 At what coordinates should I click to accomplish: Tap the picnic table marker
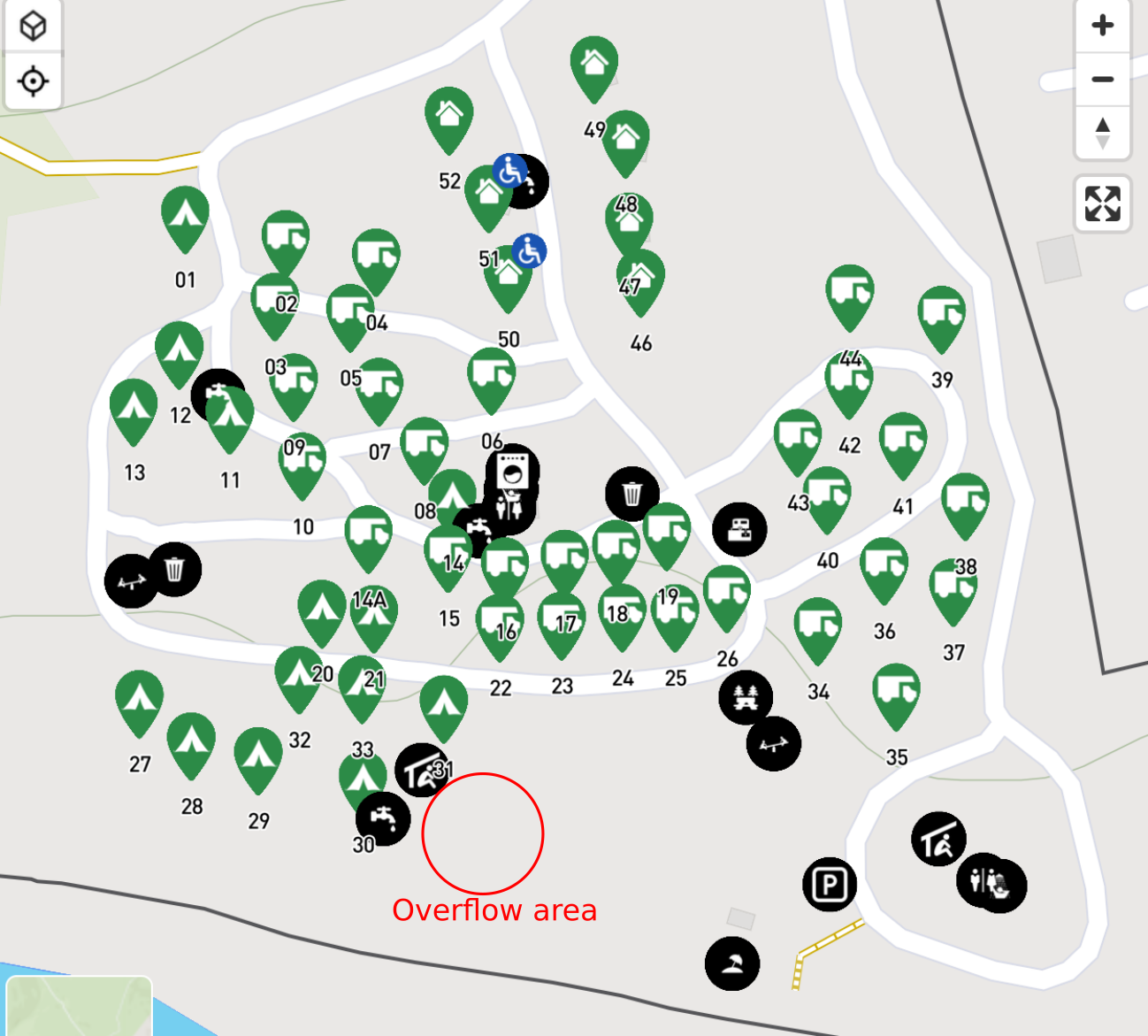point(746,698)
